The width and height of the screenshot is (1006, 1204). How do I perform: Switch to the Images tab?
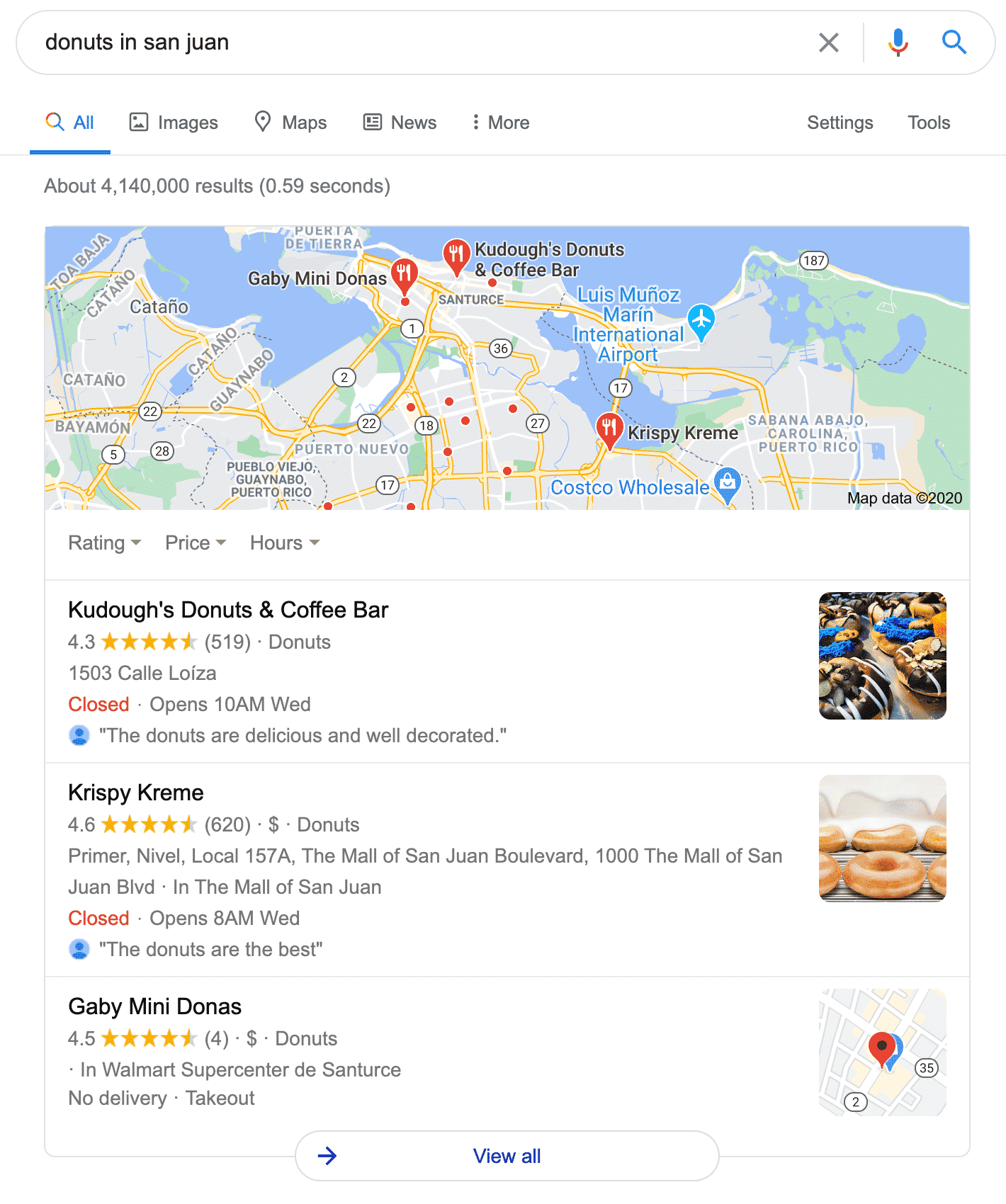[174, 123]
